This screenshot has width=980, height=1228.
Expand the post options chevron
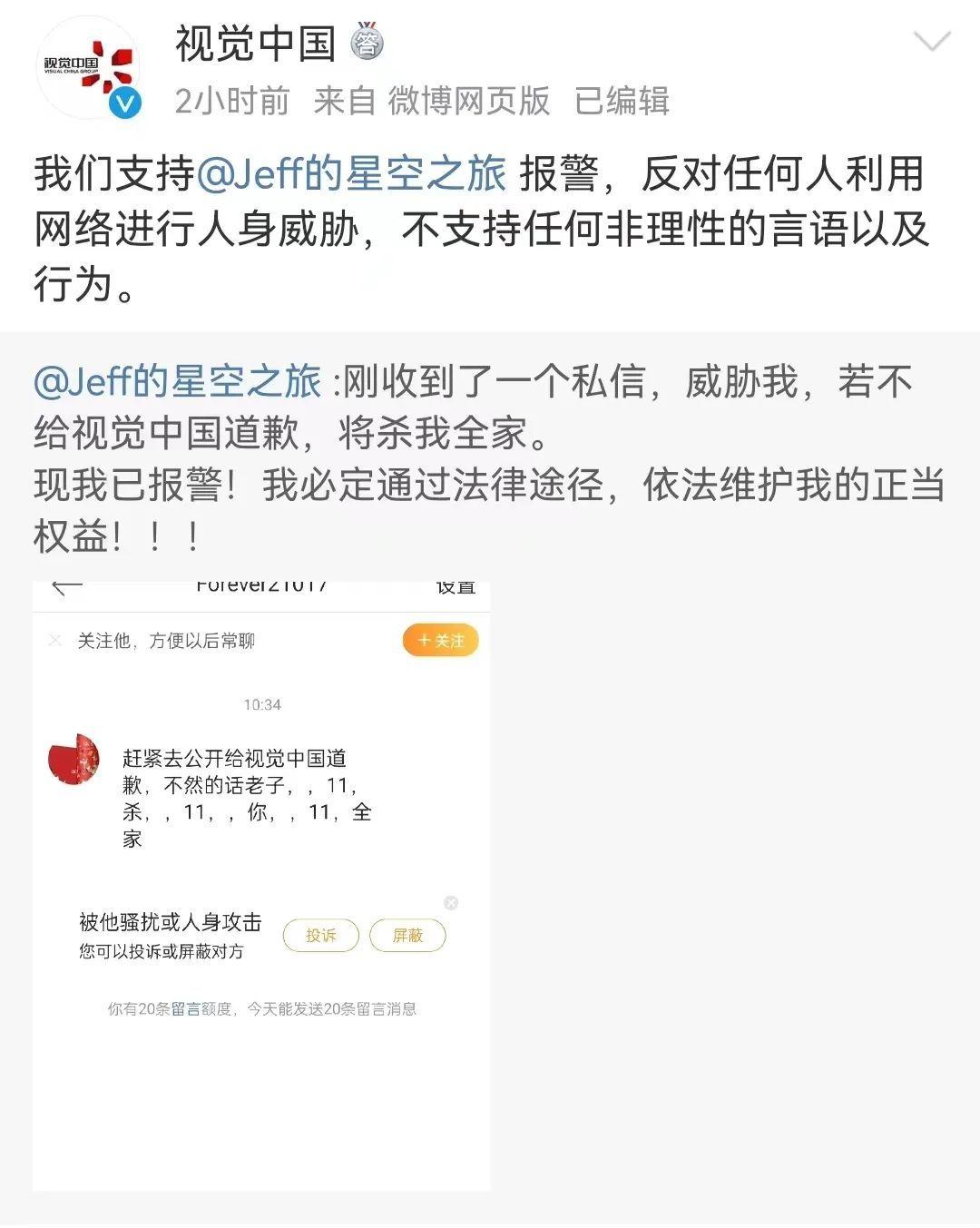[x=930, y=42]
